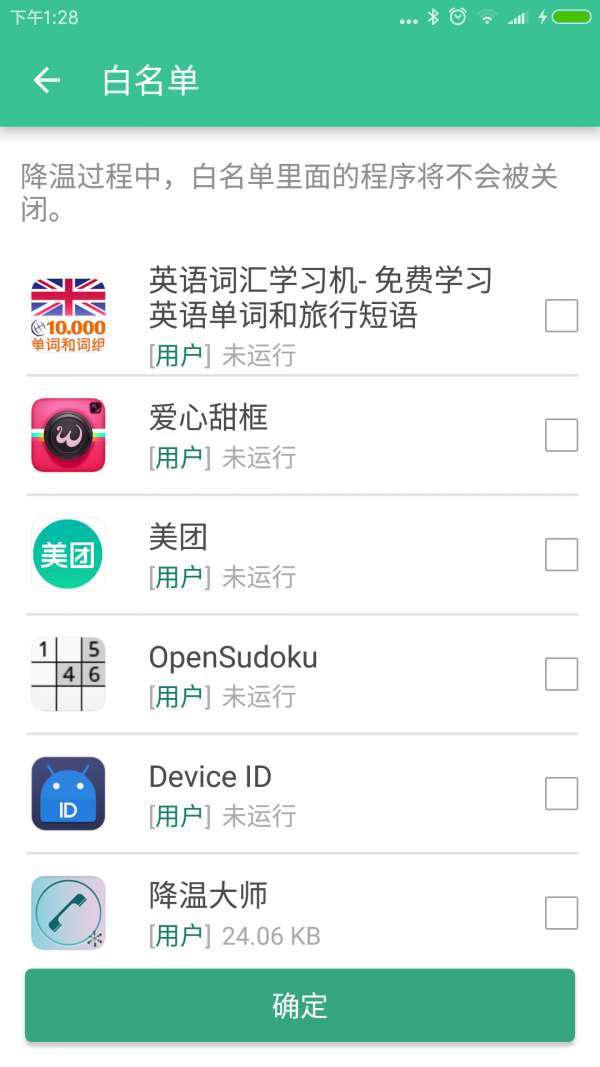Check the box next to 爱心甜框
Image resolution: width=600 pixels, height=1067 pixels.
(x=561, y=435)
